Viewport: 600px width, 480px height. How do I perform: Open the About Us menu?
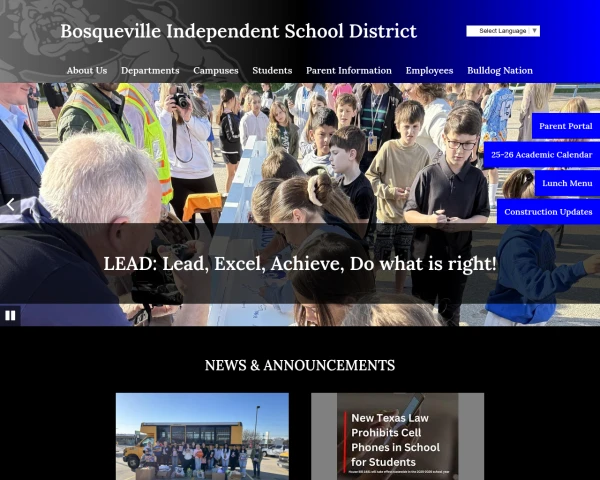(x=87, y=71)
